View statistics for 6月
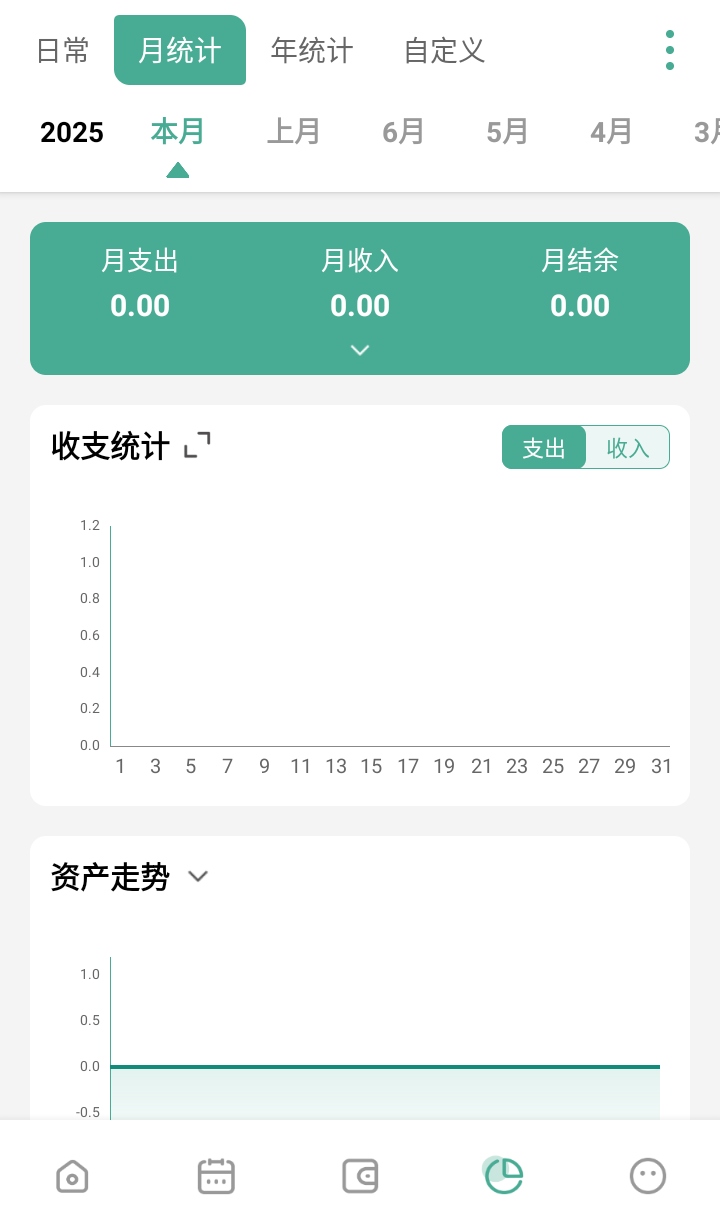720x1232 pixels. [x=404, y=132]
